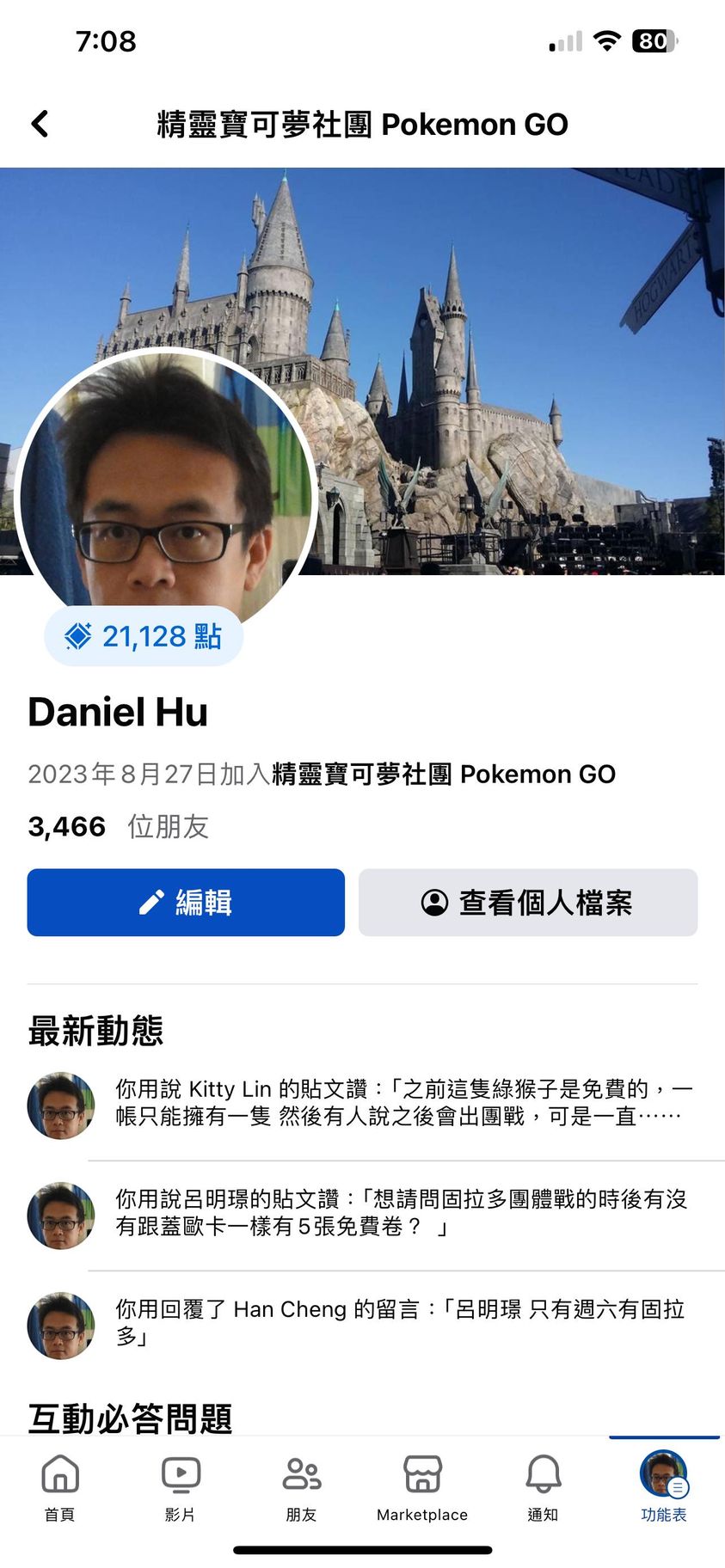
Task: Open the 21,128 點 points badge
Action: pos(144,636)
